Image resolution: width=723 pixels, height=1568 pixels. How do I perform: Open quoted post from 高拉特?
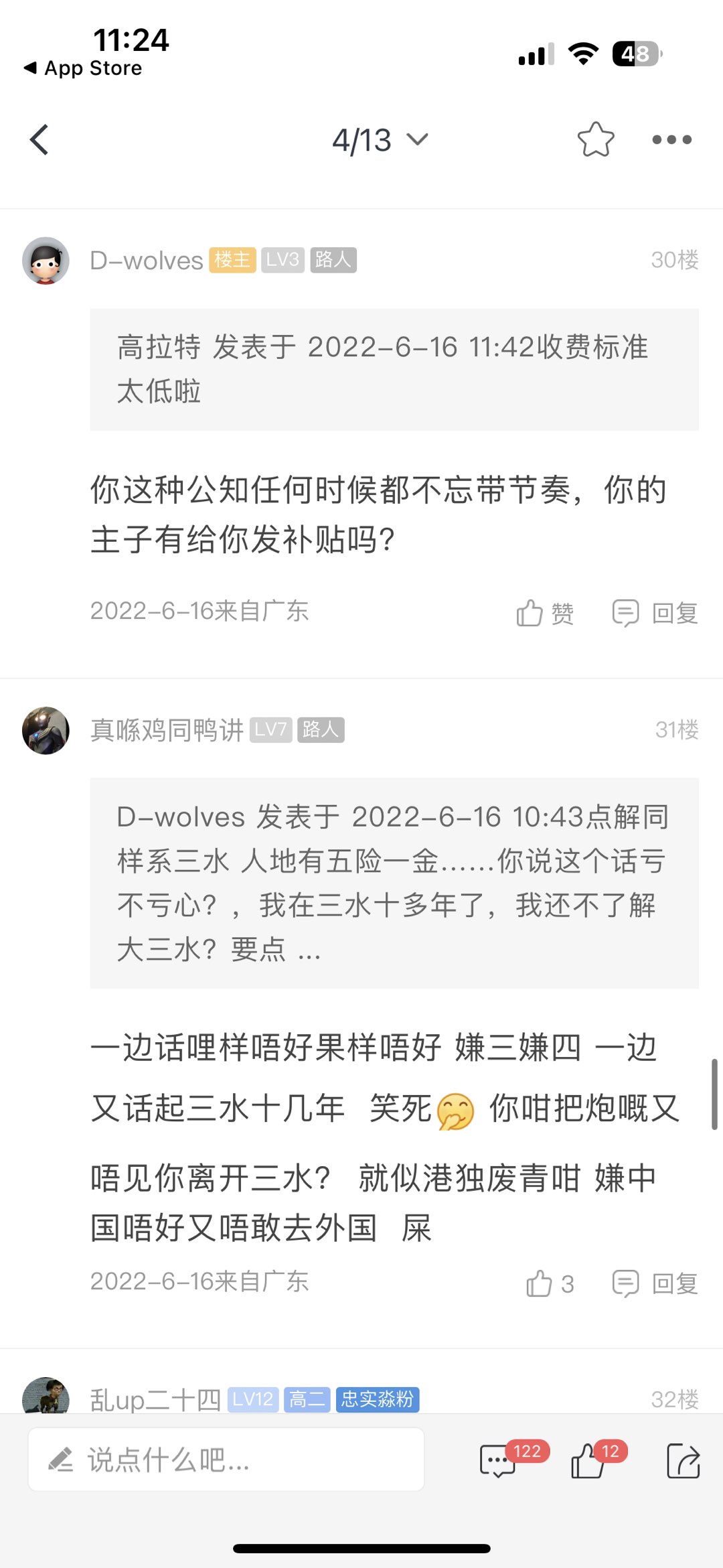pyautogui.click(x=394, y=369)
